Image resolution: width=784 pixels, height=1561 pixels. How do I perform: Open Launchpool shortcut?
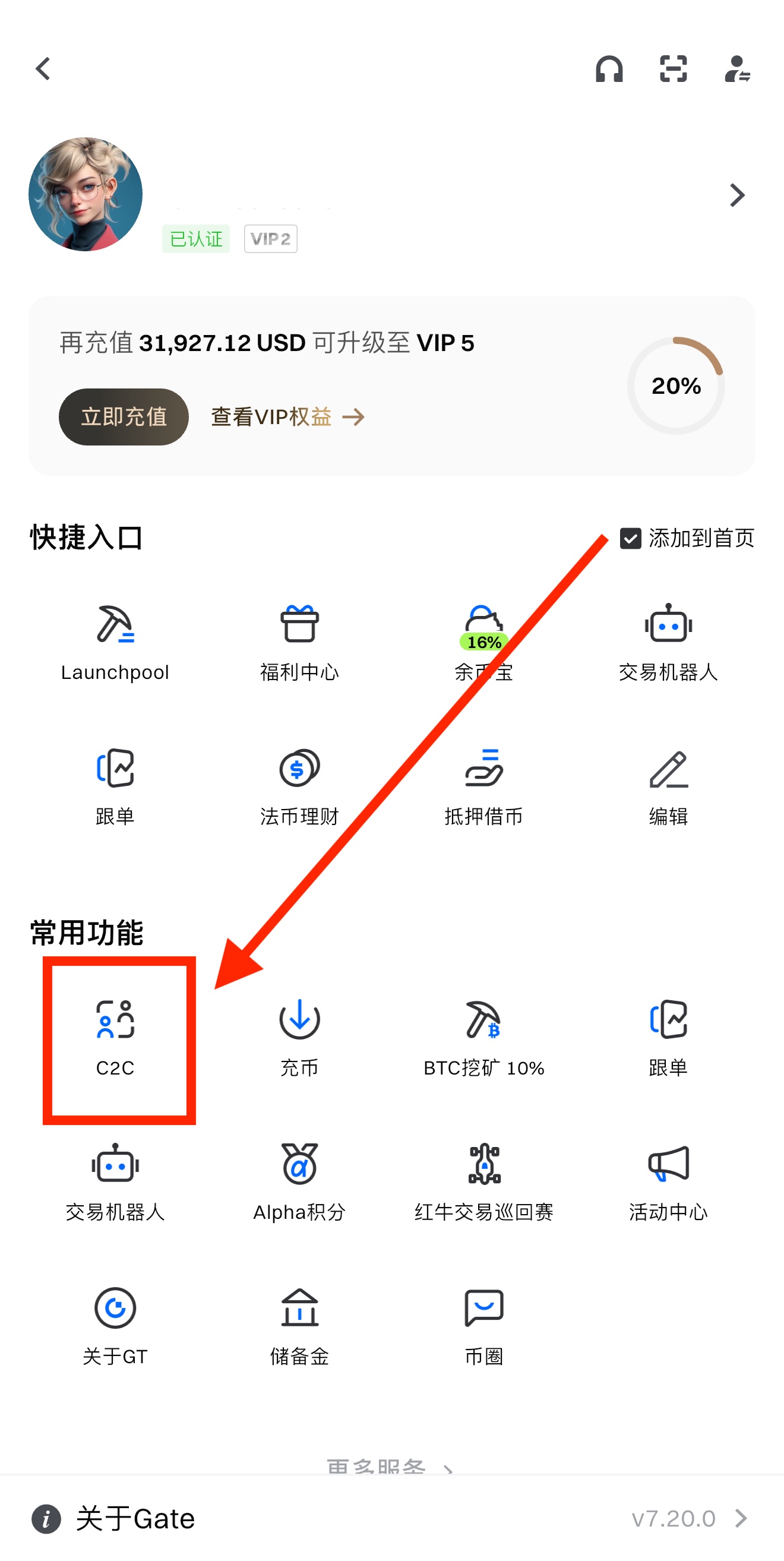click(x=115, y=642)
